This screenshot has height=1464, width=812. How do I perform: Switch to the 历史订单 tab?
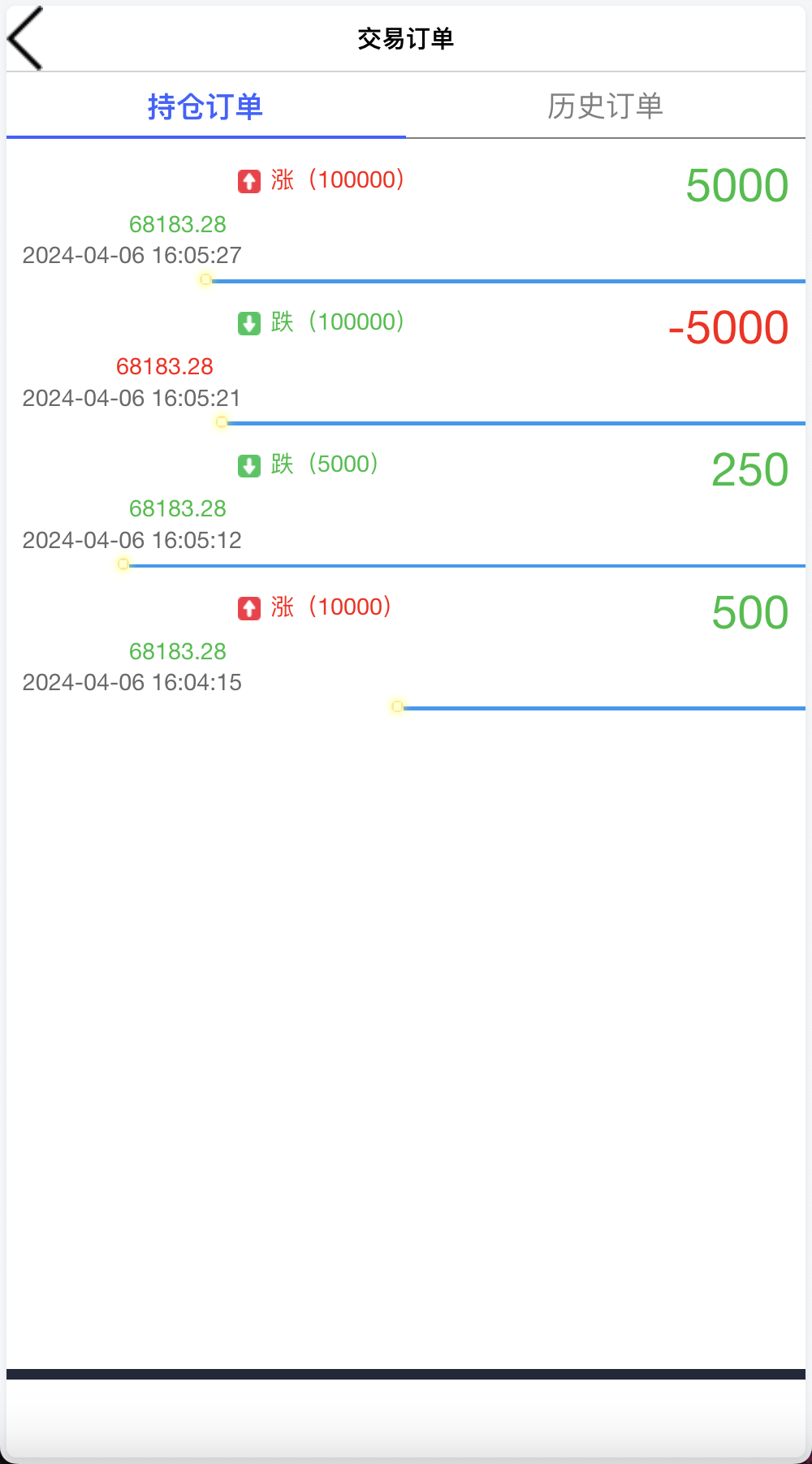[x=605, y=106]
